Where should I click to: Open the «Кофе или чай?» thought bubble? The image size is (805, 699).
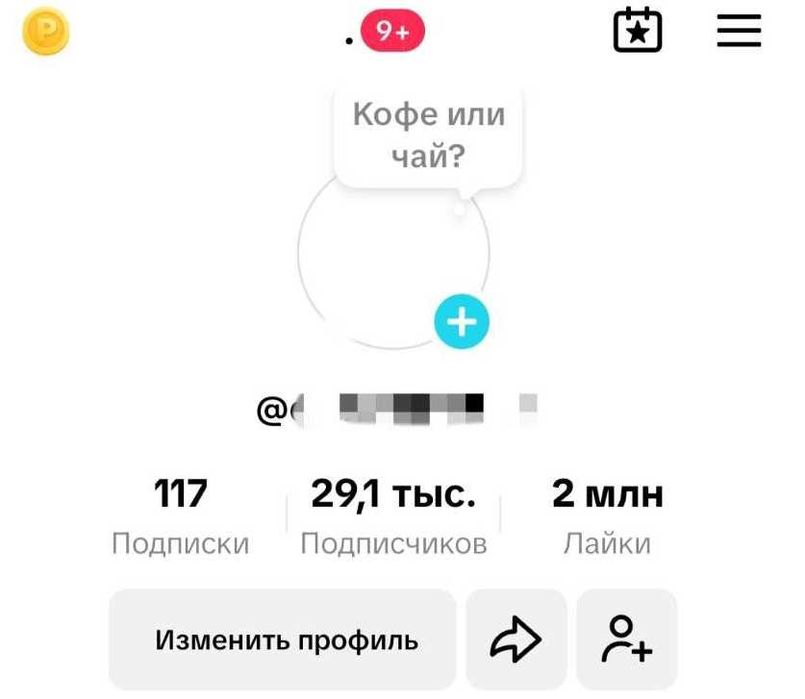tap(428, 135)
